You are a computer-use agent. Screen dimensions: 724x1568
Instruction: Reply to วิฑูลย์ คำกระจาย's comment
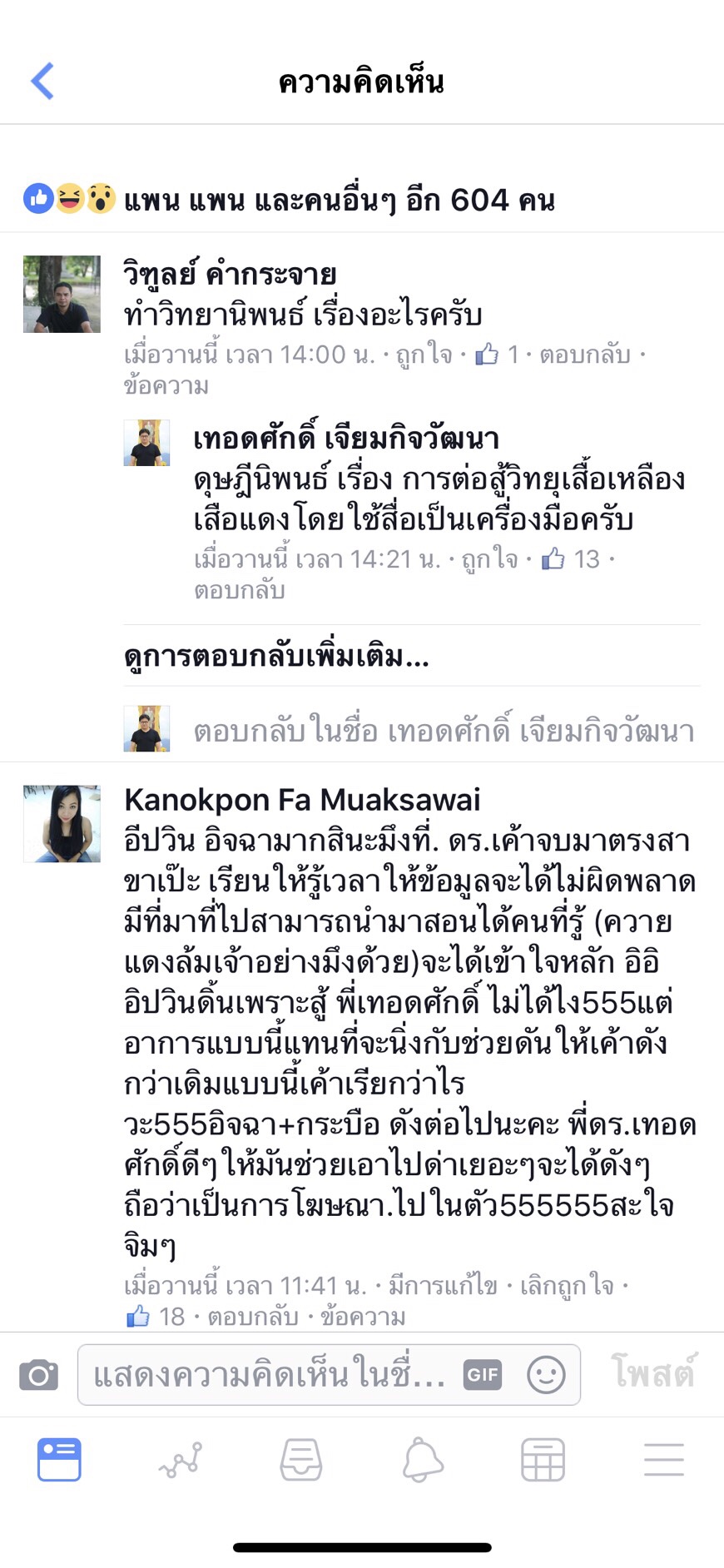pyautogui.click(x=584, y=355)
